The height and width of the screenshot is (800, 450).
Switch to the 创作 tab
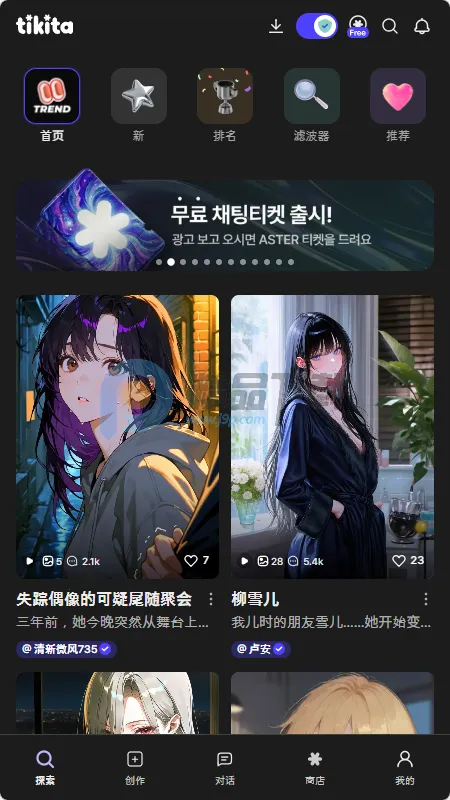pyautogui.click(x=135, y=767)
